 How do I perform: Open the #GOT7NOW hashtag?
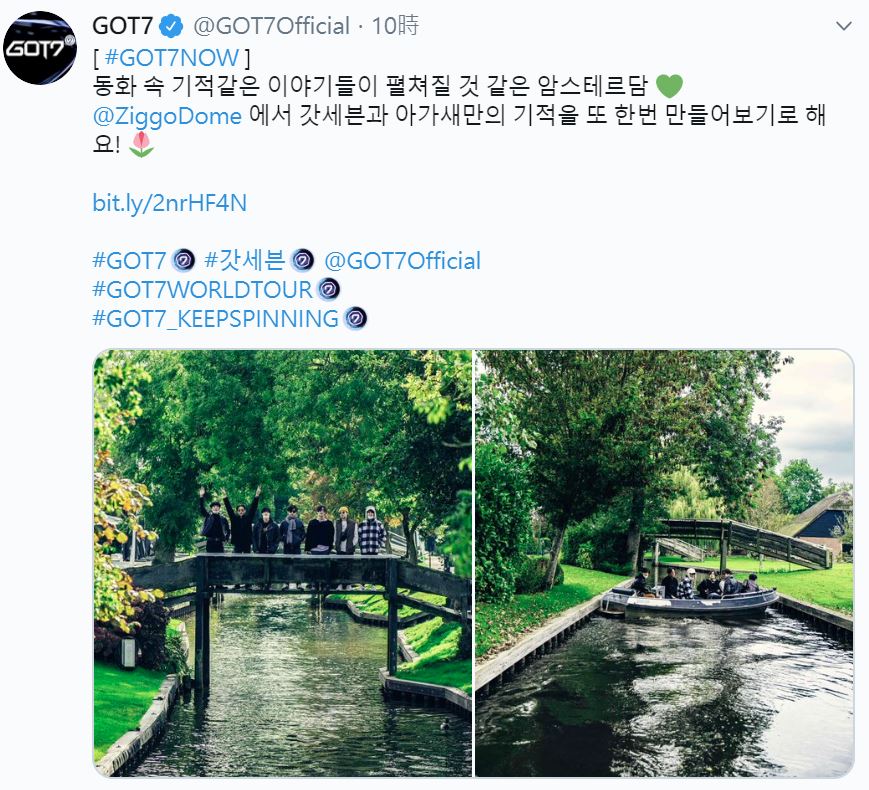tap(171, 57)
